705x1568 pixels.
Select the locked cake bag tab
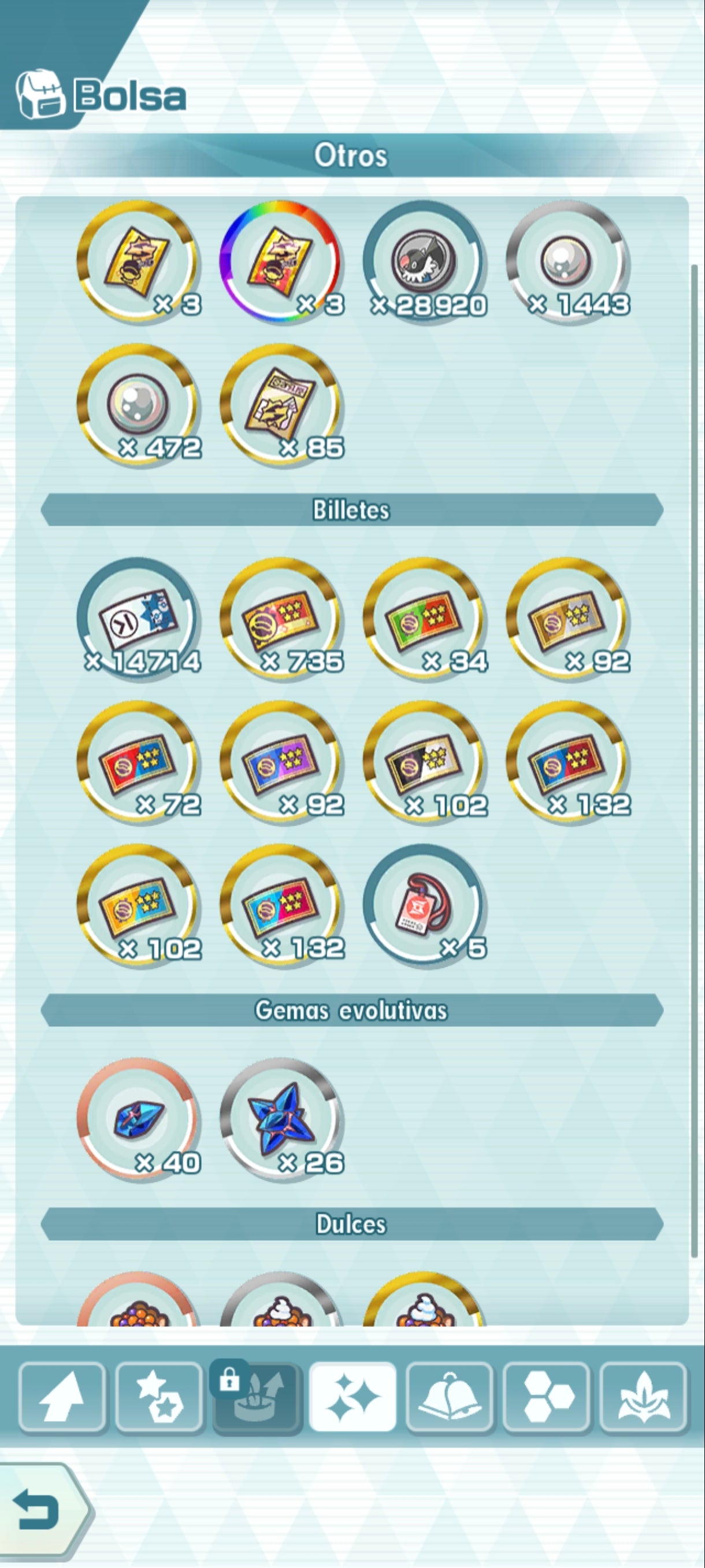(x=255, y=1397)
